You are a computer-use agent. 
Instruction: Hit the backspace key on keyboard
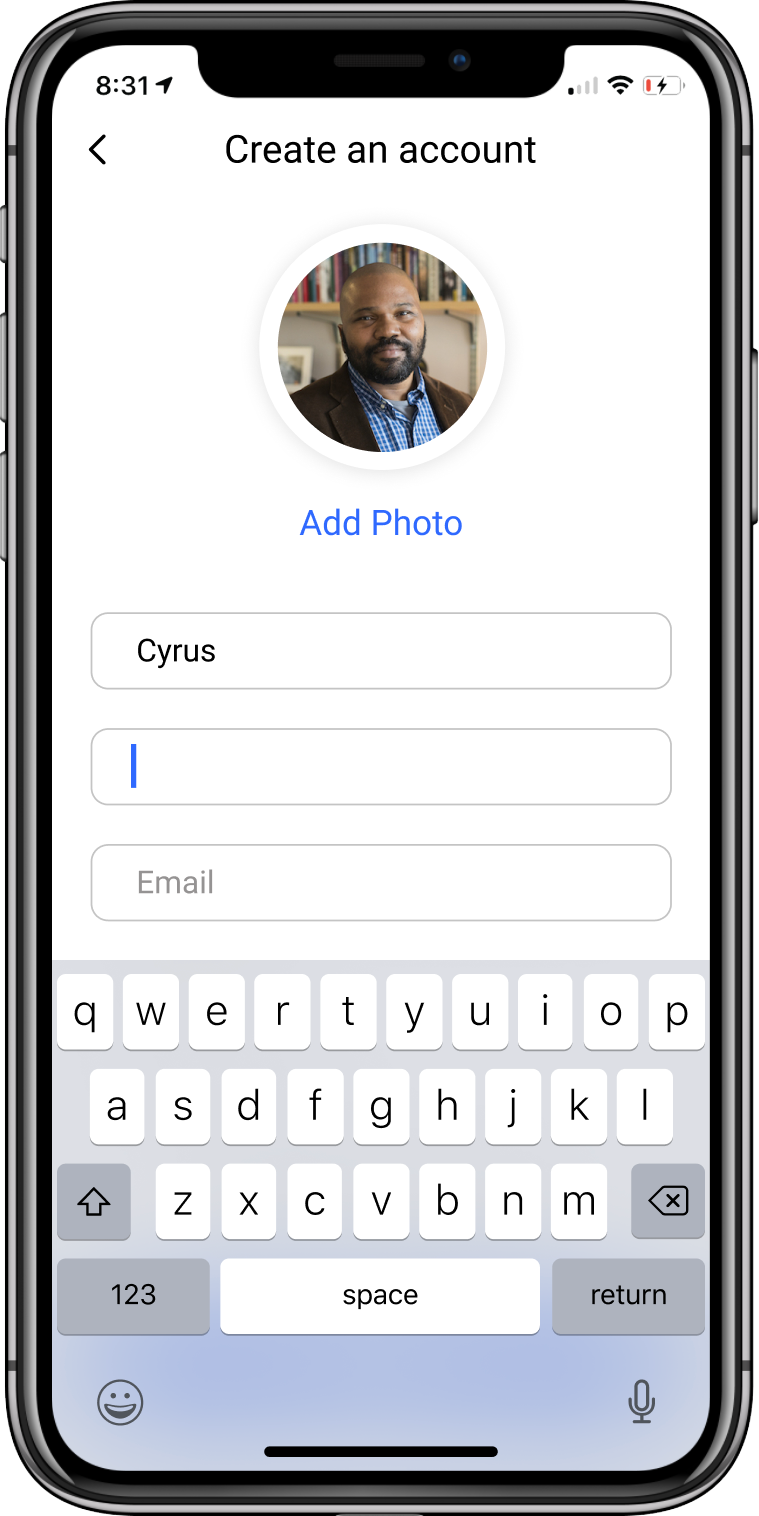coord(667,1201)
